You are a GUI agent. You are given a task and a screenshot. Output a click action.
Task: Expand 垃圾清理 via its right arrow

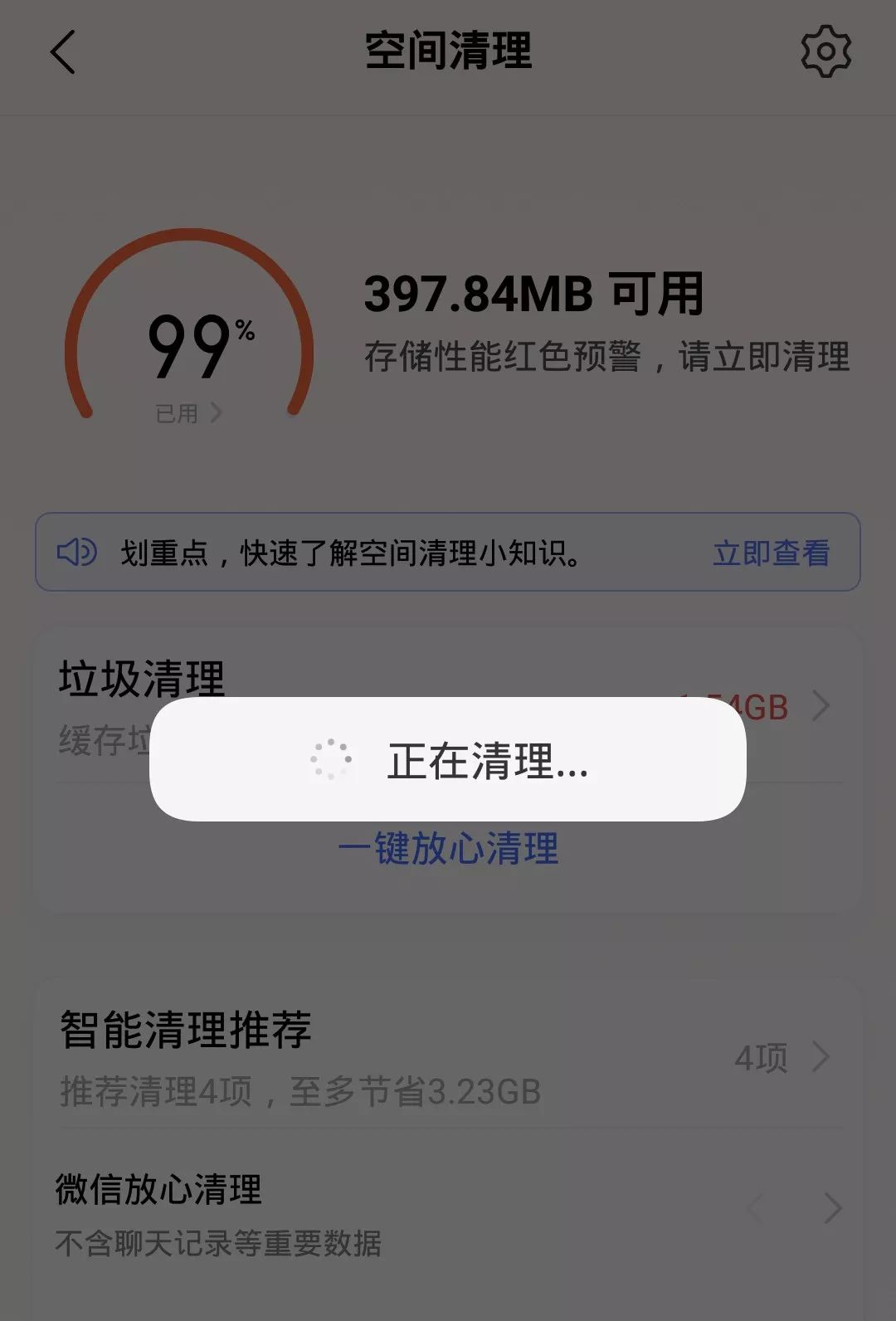pos(821,705)
